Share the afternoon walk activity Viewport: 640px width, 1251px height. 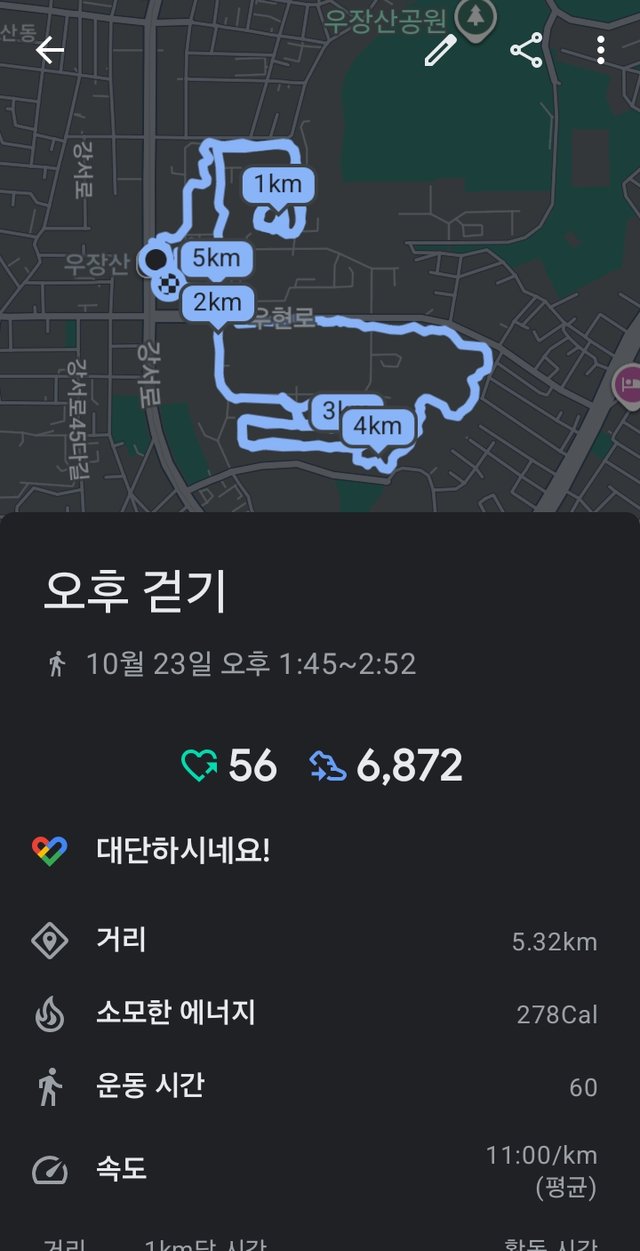[526, 51]
